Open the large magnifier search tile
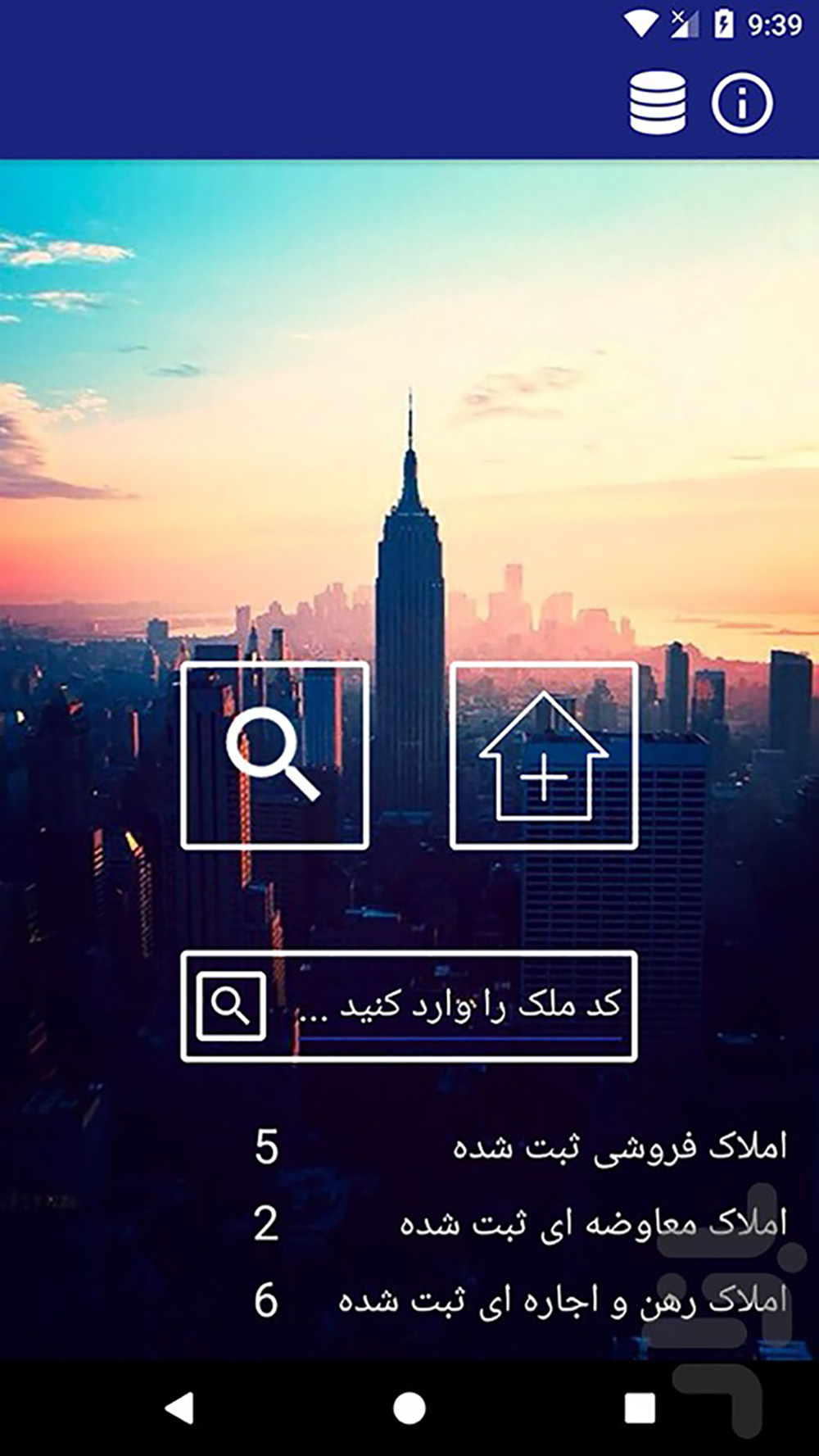Viewport: 819px width, 1456px height. 274,755
